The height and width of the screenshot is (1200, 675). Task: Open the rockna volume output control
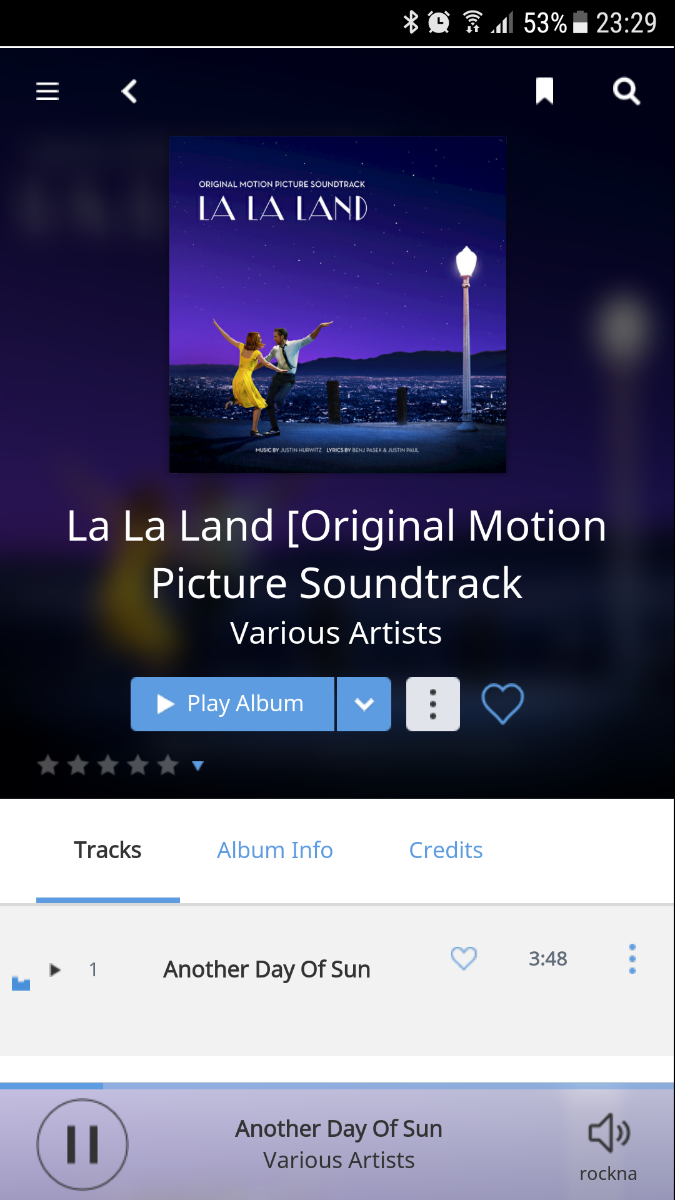coord(608,1144)
